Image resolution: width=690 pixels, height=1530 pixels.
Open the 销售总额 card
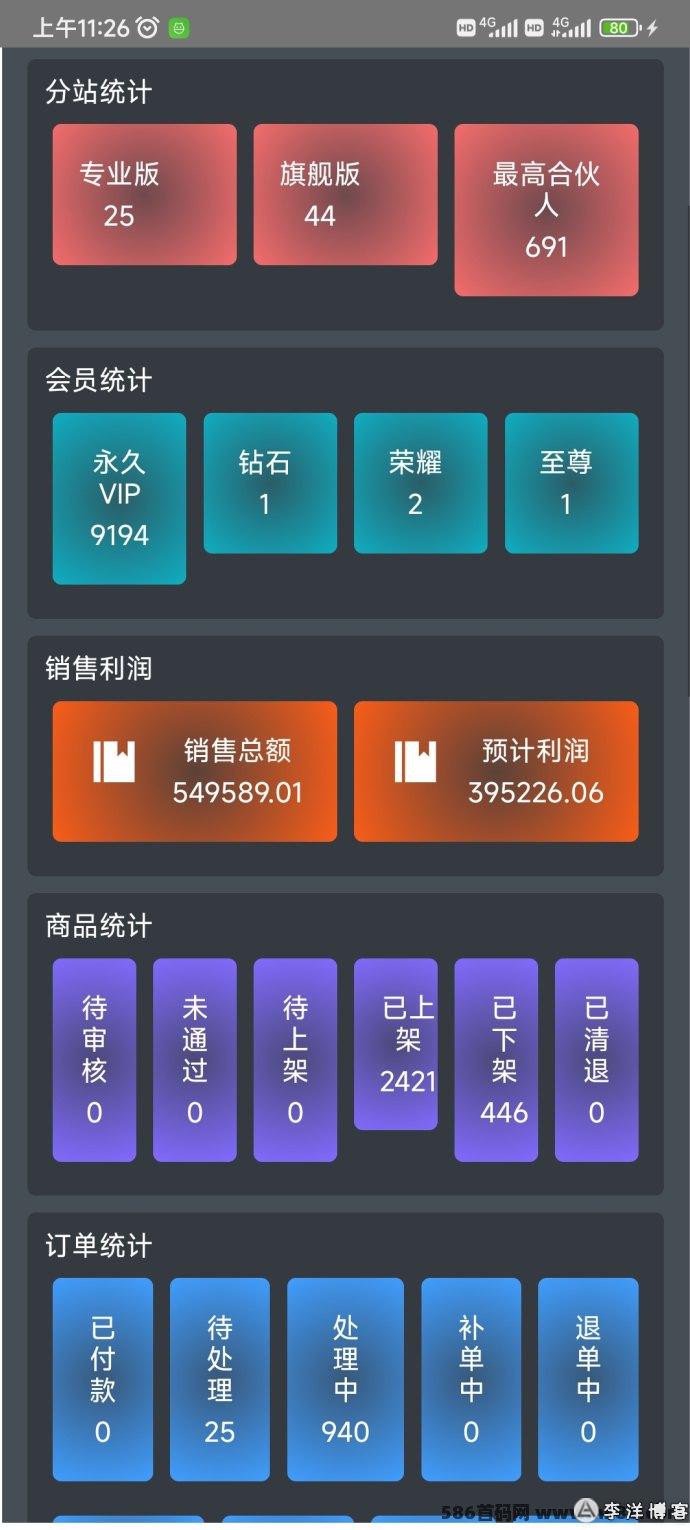195,771
